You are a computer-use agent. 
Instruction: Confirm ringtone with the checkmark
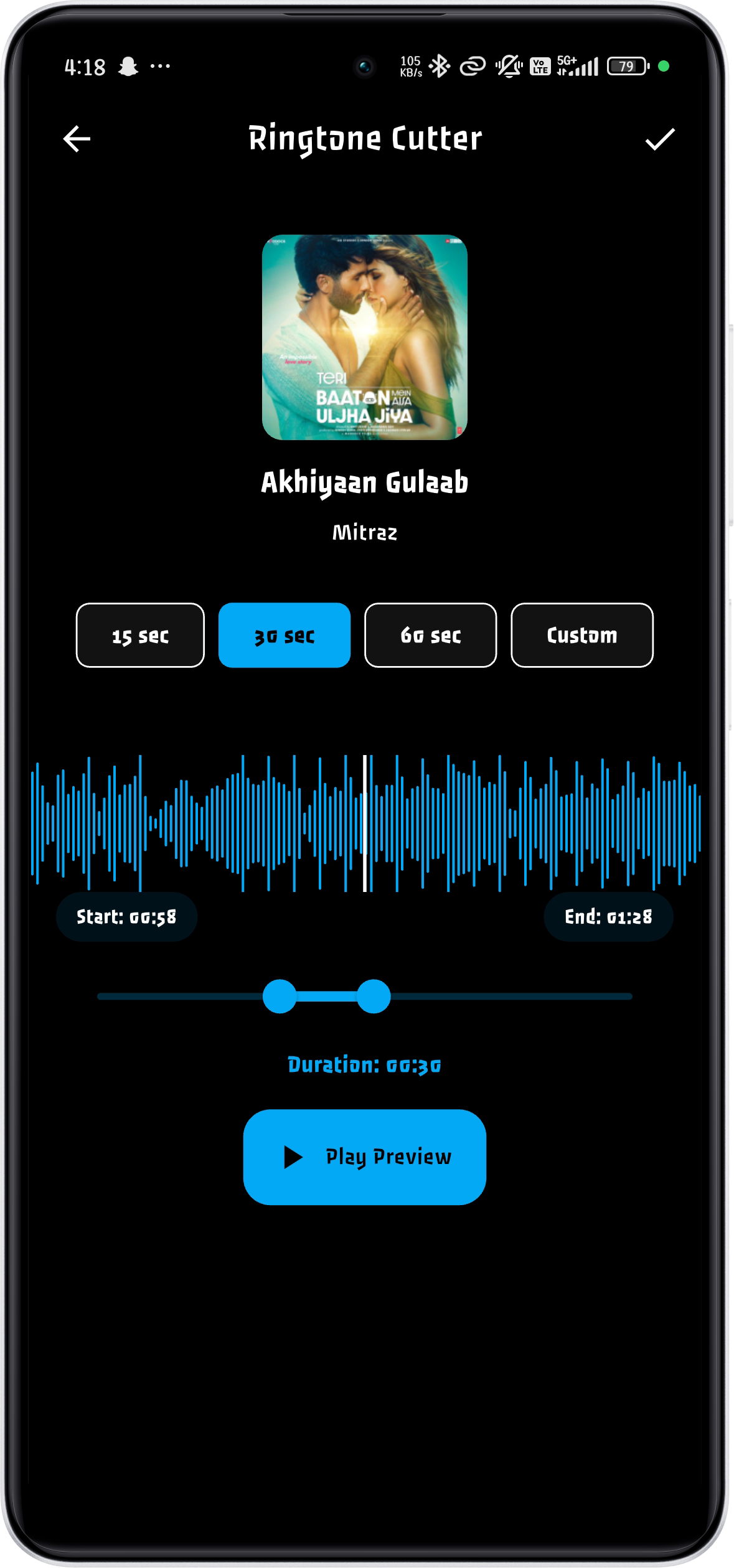pyautogui.click(x=659, y=139)
